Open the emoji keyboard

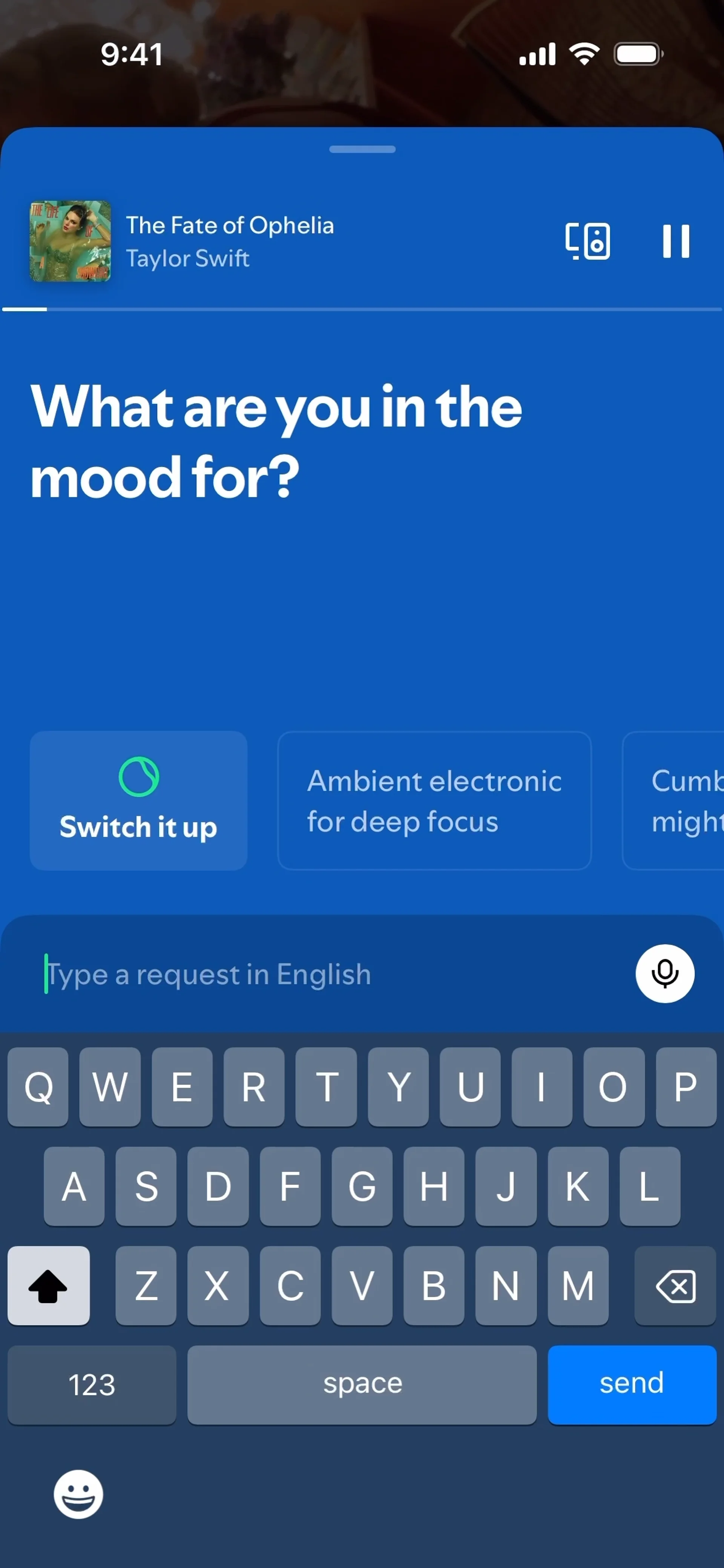point(78,1494)
